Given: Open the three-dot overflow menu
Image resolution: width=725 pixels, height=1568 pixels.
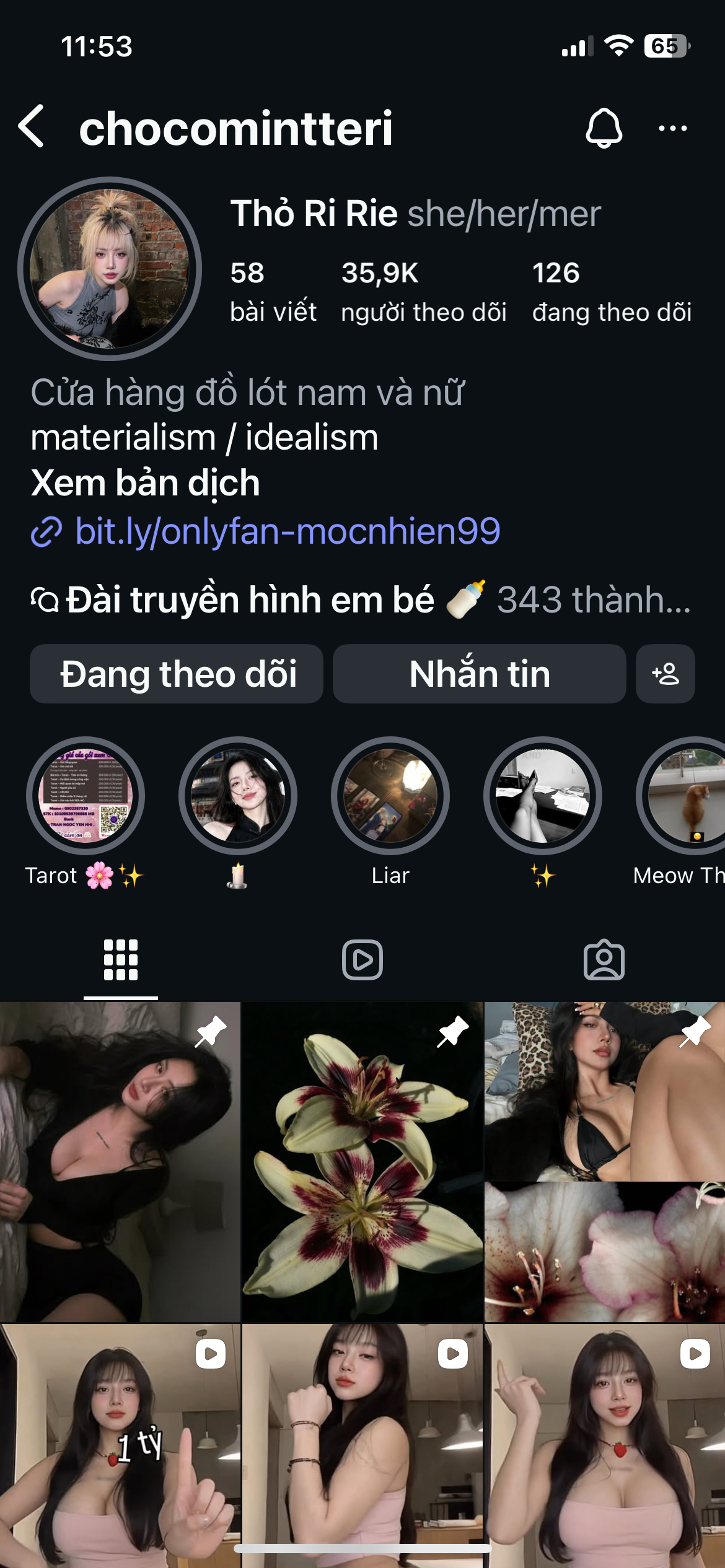Looking at the screenshot, I should point(672,128).
